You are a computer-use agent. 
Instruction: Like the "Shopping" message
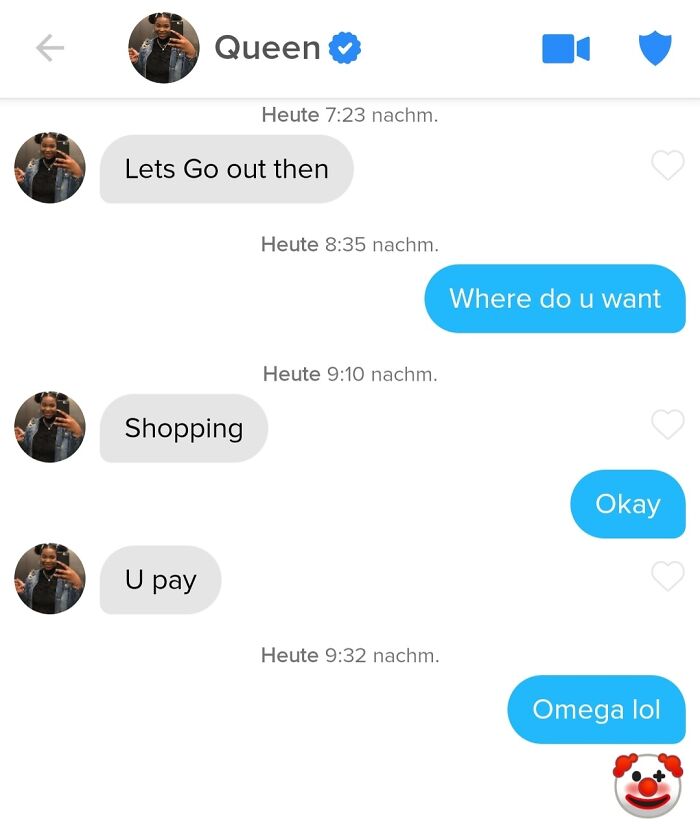coord(667,425)
